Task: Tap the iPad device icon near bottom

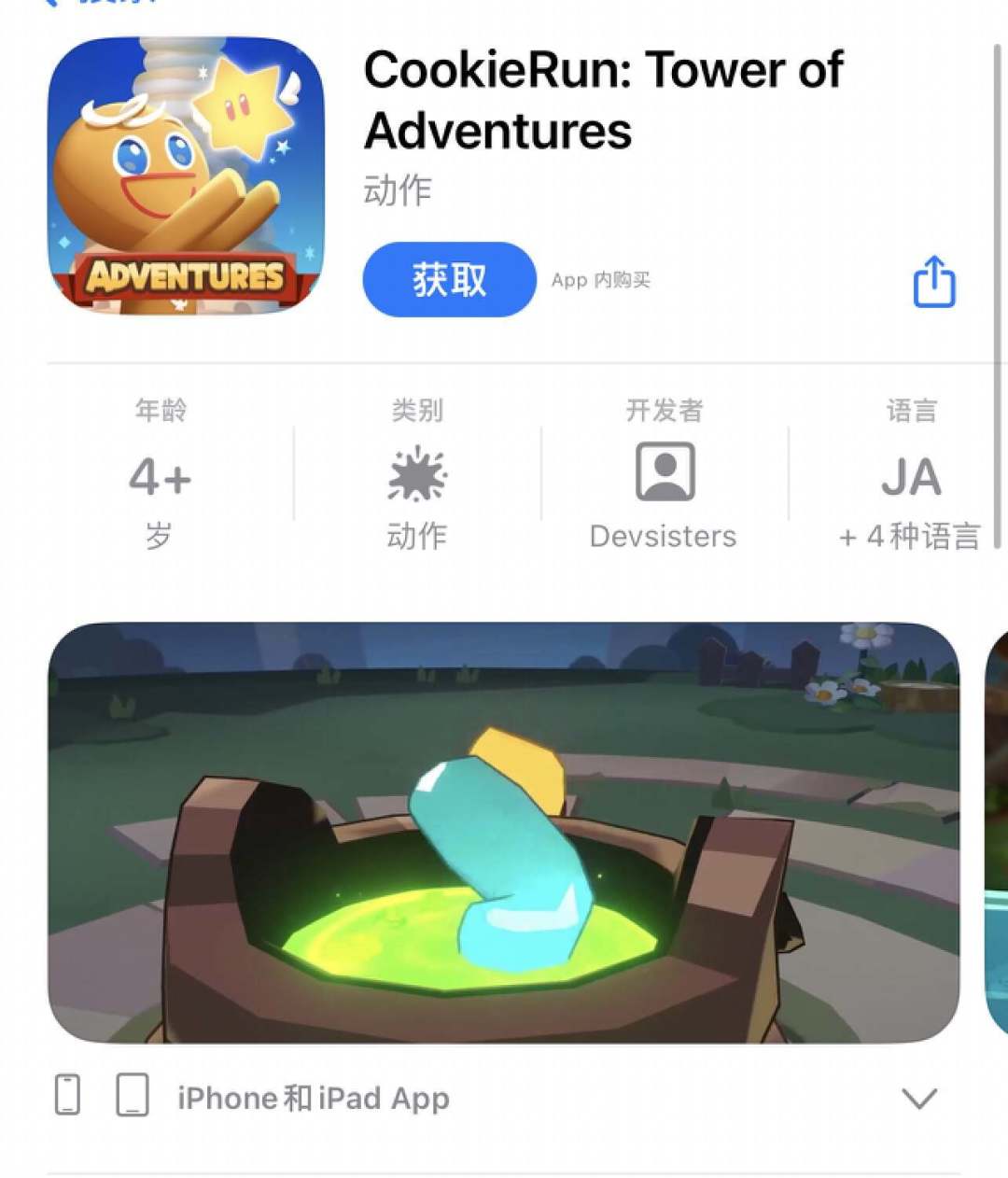Action: pos(131,1098)
